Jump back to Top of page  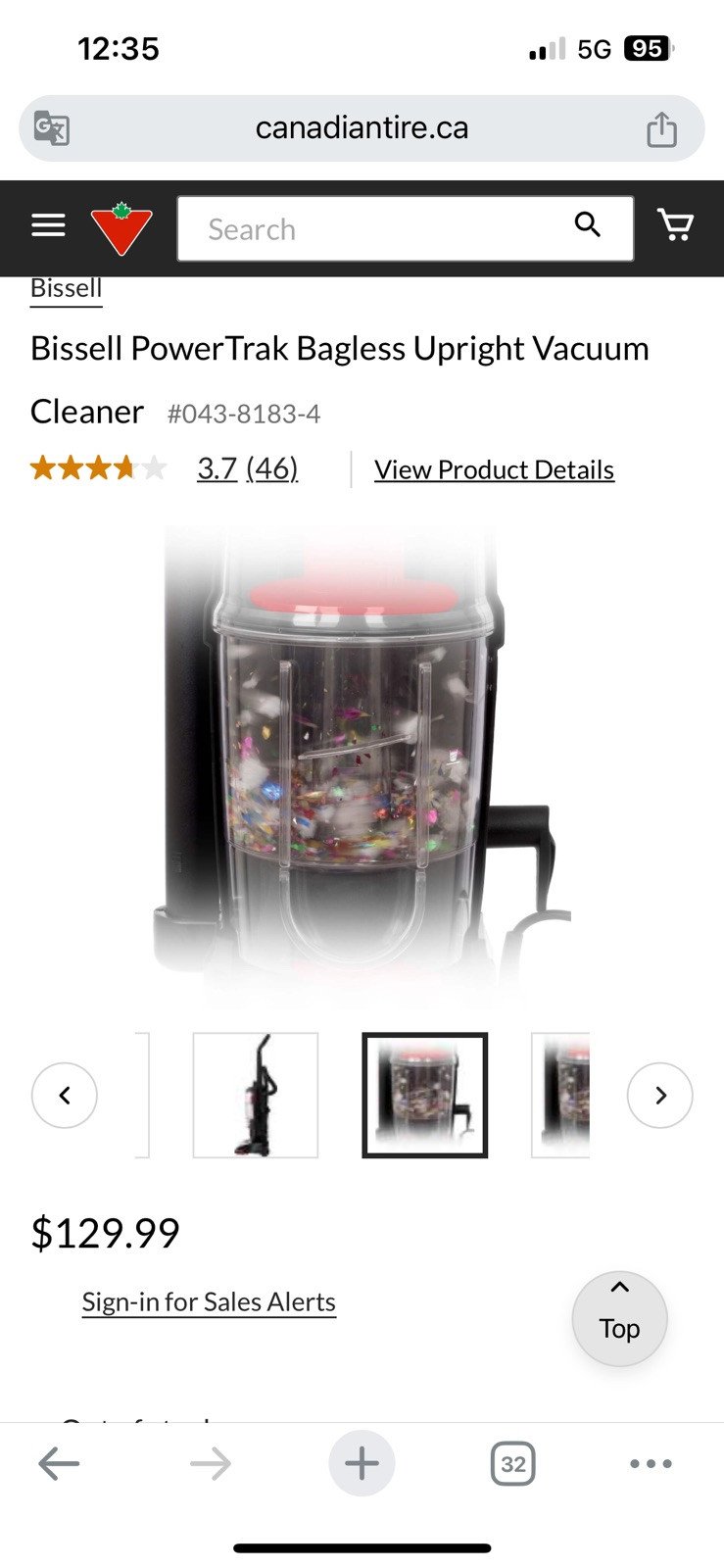pos(619,1318)
